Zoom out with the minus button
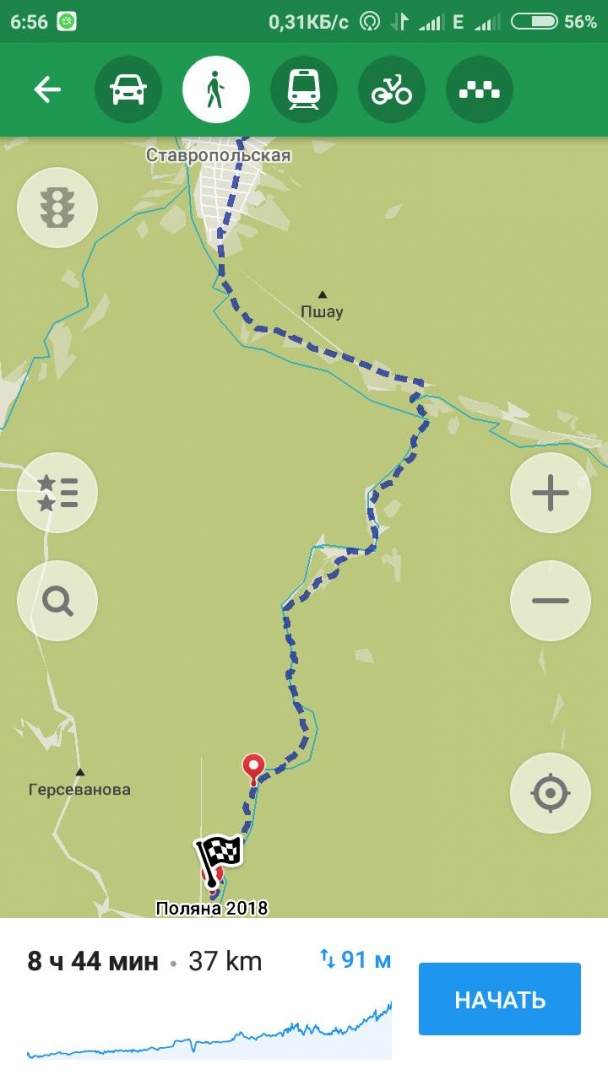Screen dimensions: 608x1080 [x=550, y=601]
